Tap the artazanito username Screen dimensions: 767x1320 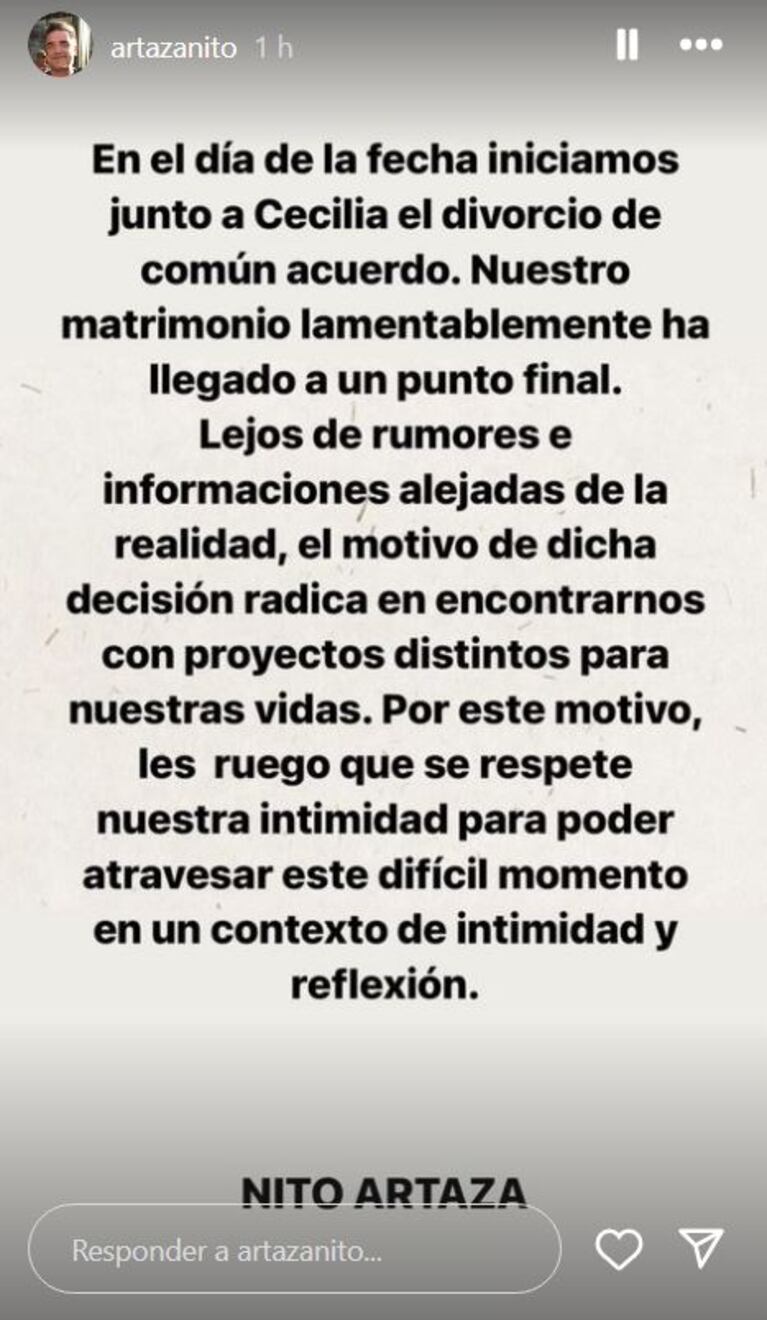point(172,47)
